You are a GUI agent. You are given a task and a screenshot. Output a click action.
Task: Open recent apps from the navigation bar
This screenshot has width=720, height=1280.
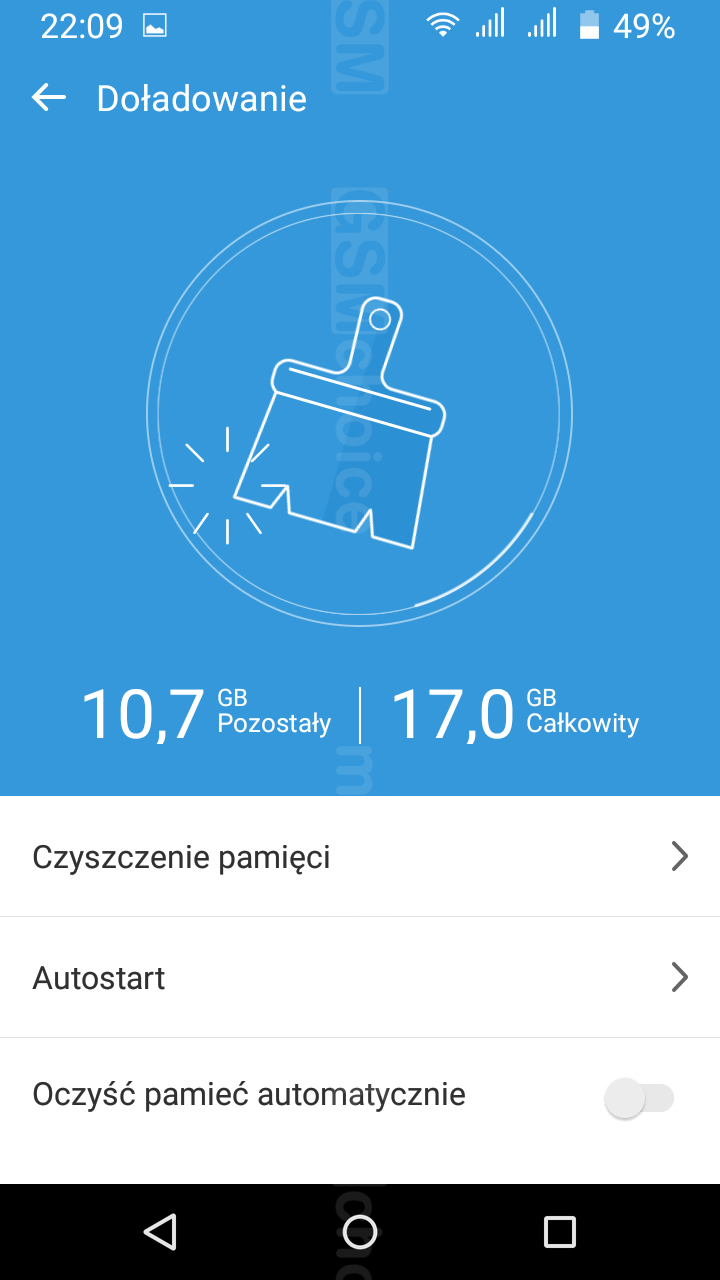coord(560,1232)
